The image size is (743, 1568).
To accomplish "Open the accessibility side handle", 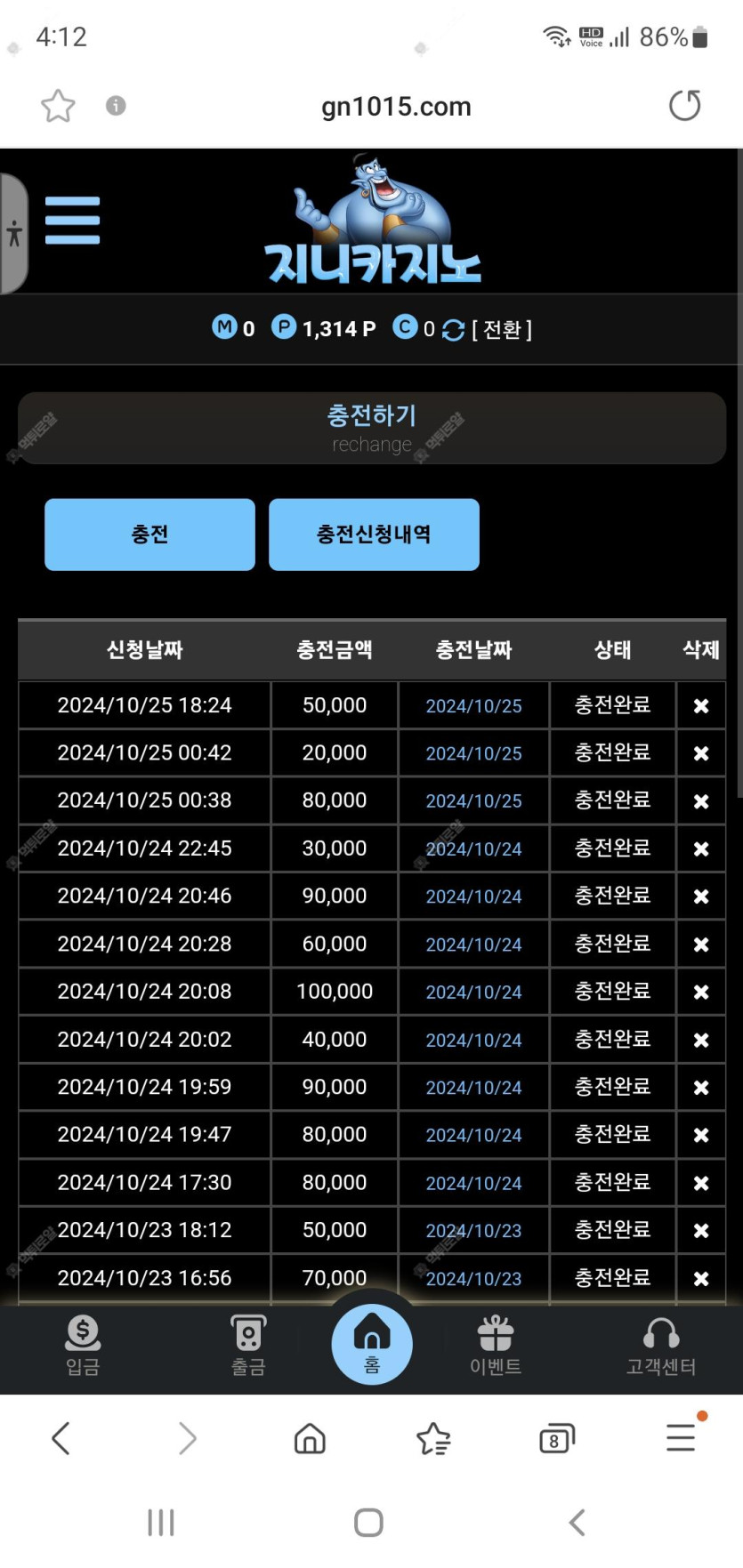I will coord(14,234).
